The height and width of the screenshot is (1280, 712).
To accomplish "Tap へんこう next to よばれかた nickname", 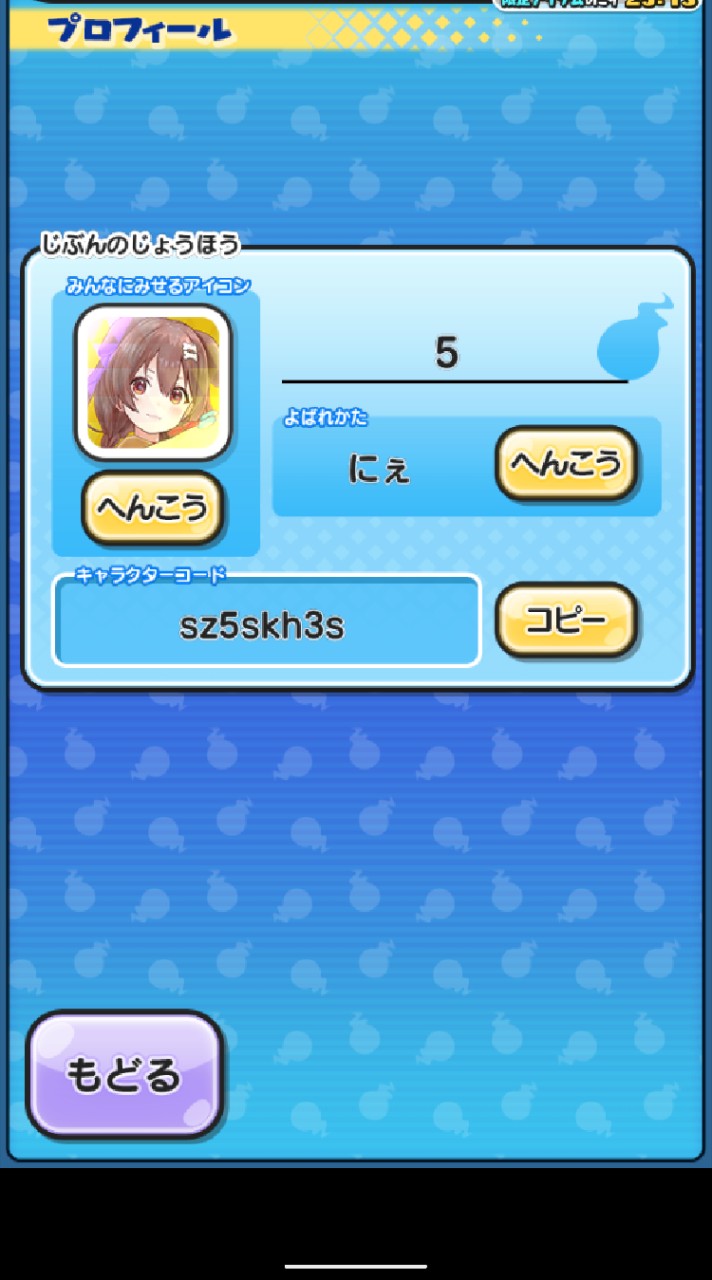I will [x=566, y=463].
